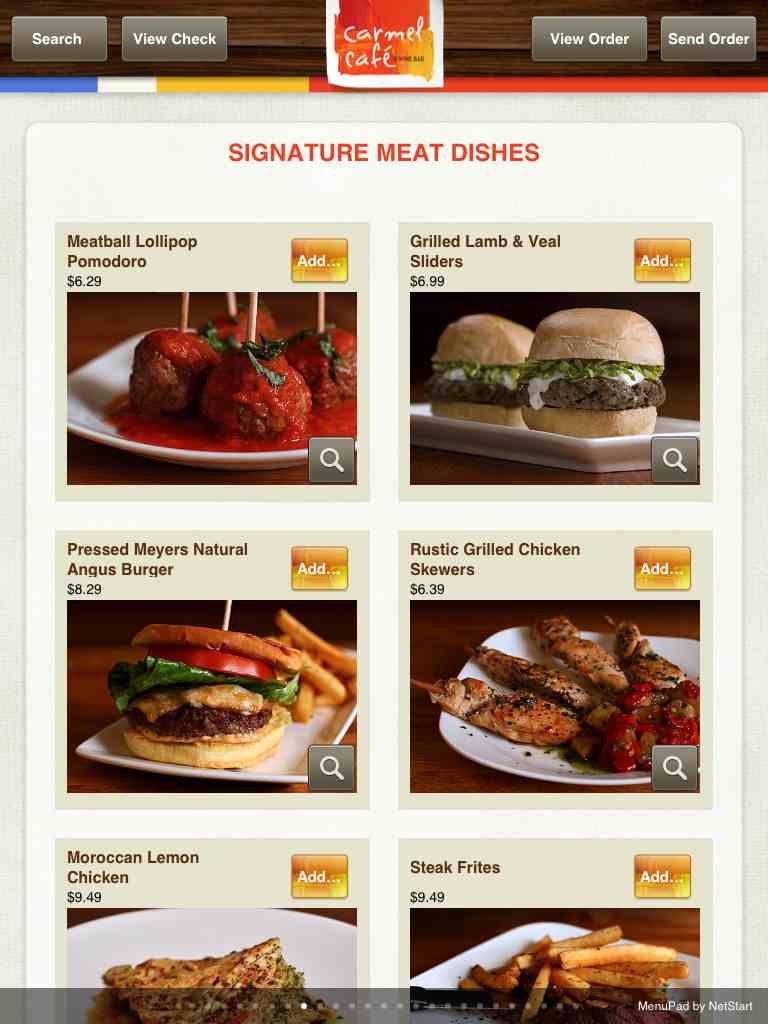This screenshot has width=768, height=1024.
Task: Add Grilled Lamb & Veal Sliders
Action: 662,261
